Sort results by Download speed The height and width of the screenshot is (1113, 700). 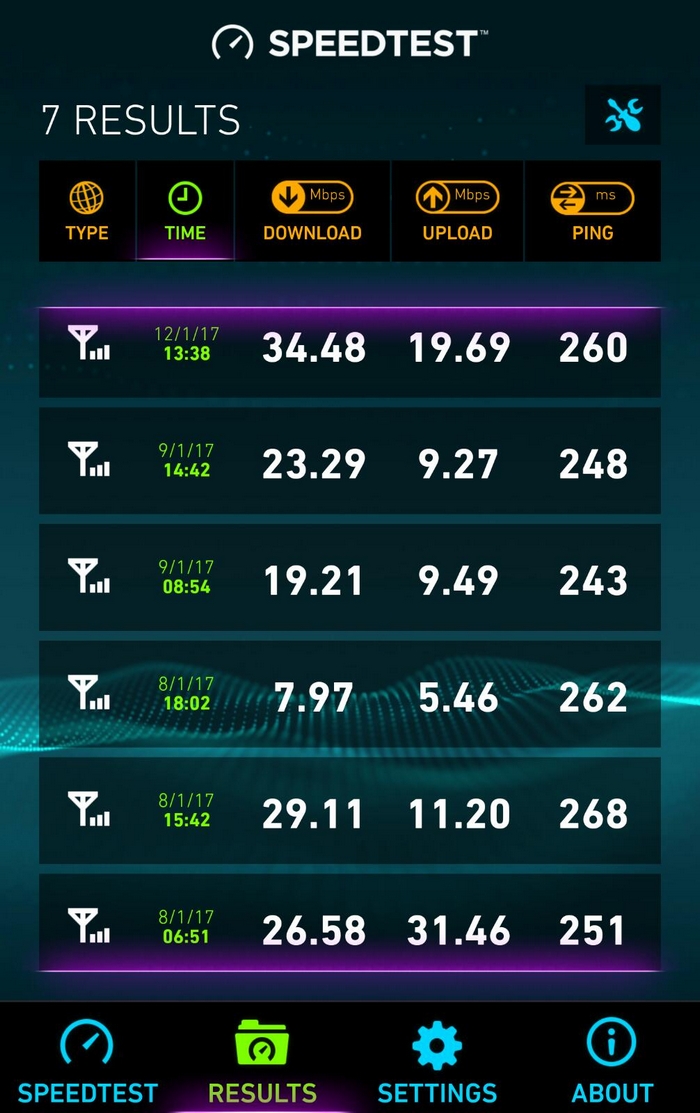pyautogui.click(x=312, y=212)
